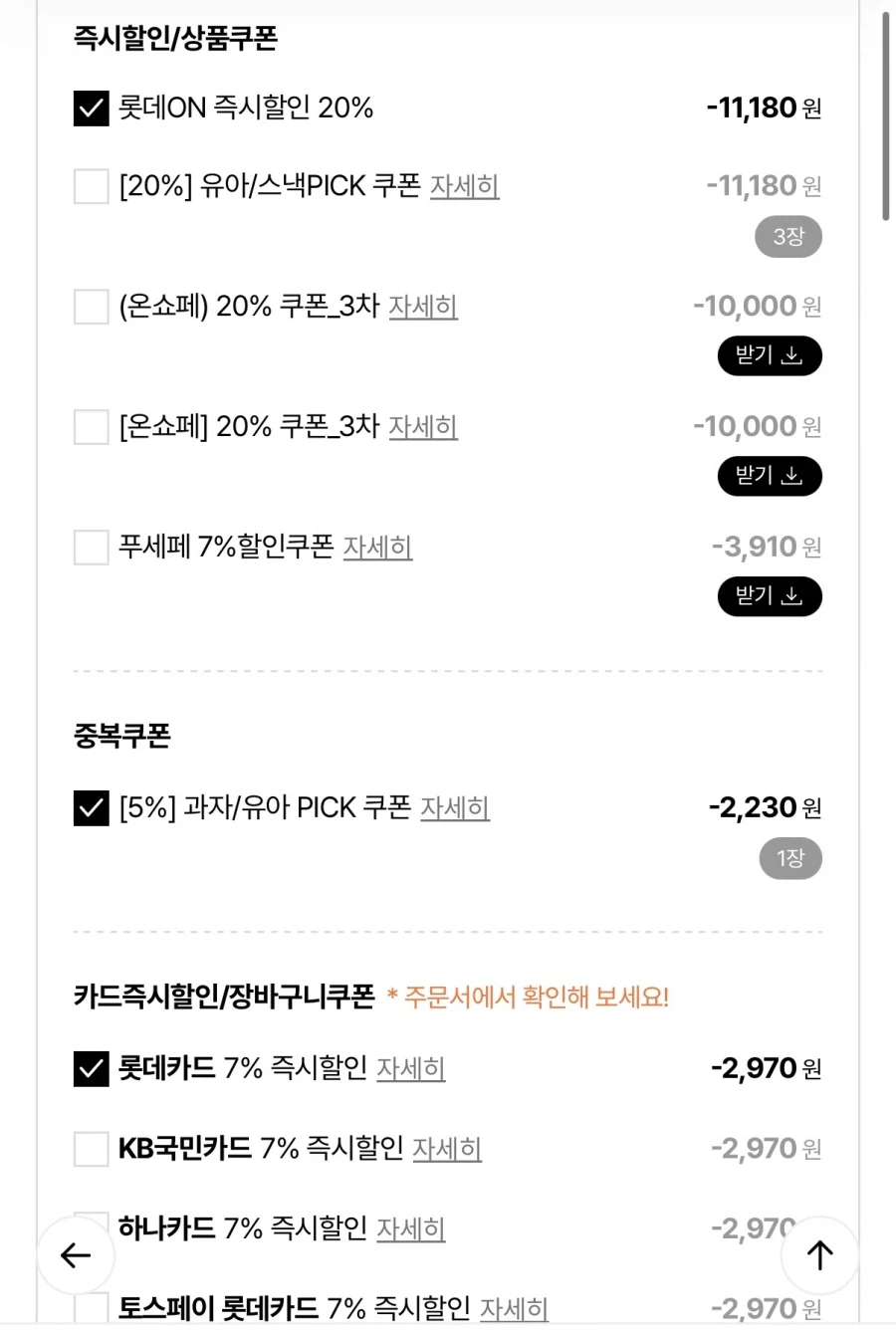The height and width of the screenshot is (1332, 896).
Task: Tap the 3장 badge under 유아/스낵PICK coupon
Action: click(x=787, y=236)
